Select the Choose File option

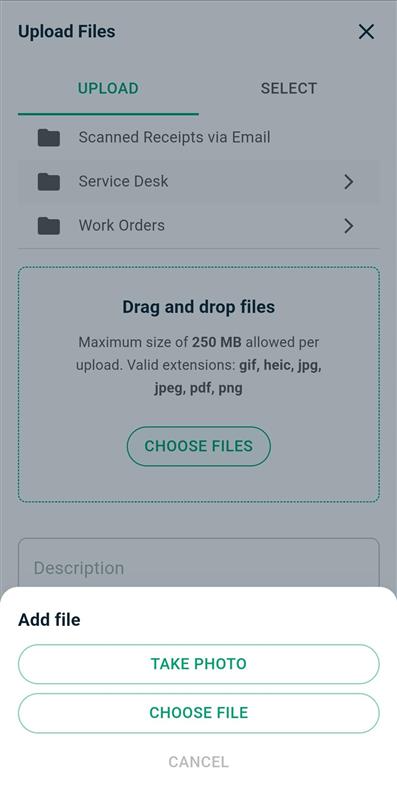(x=198, y=713)
